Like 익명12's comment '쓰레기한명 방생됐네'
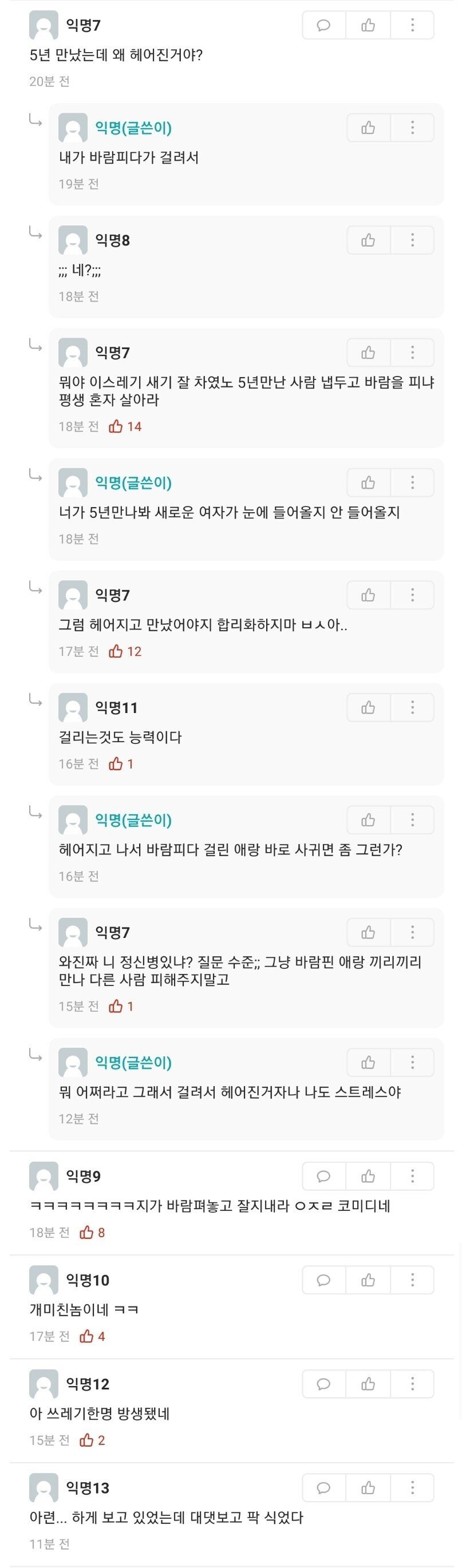 368,1384
